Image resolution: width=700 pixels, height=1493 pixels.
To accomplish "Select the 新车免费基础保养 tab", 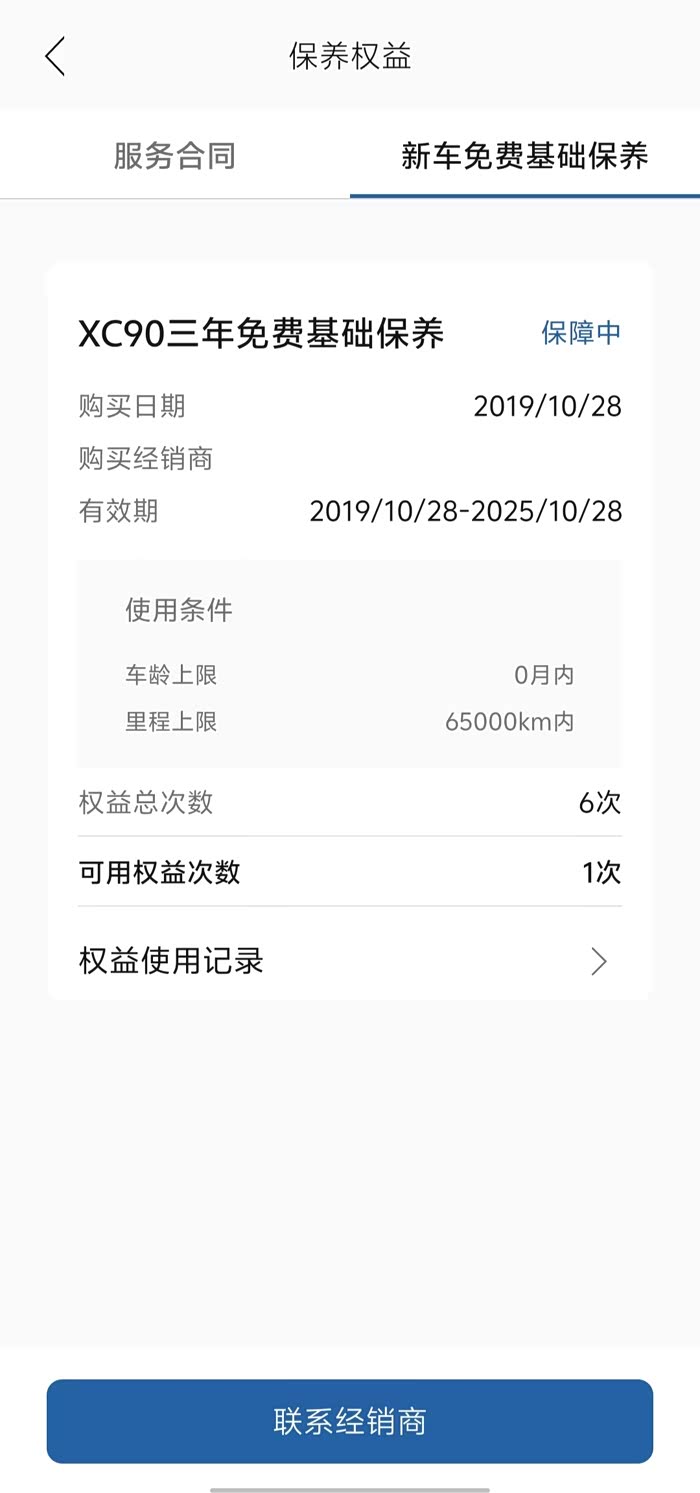I will click(525, 156).
